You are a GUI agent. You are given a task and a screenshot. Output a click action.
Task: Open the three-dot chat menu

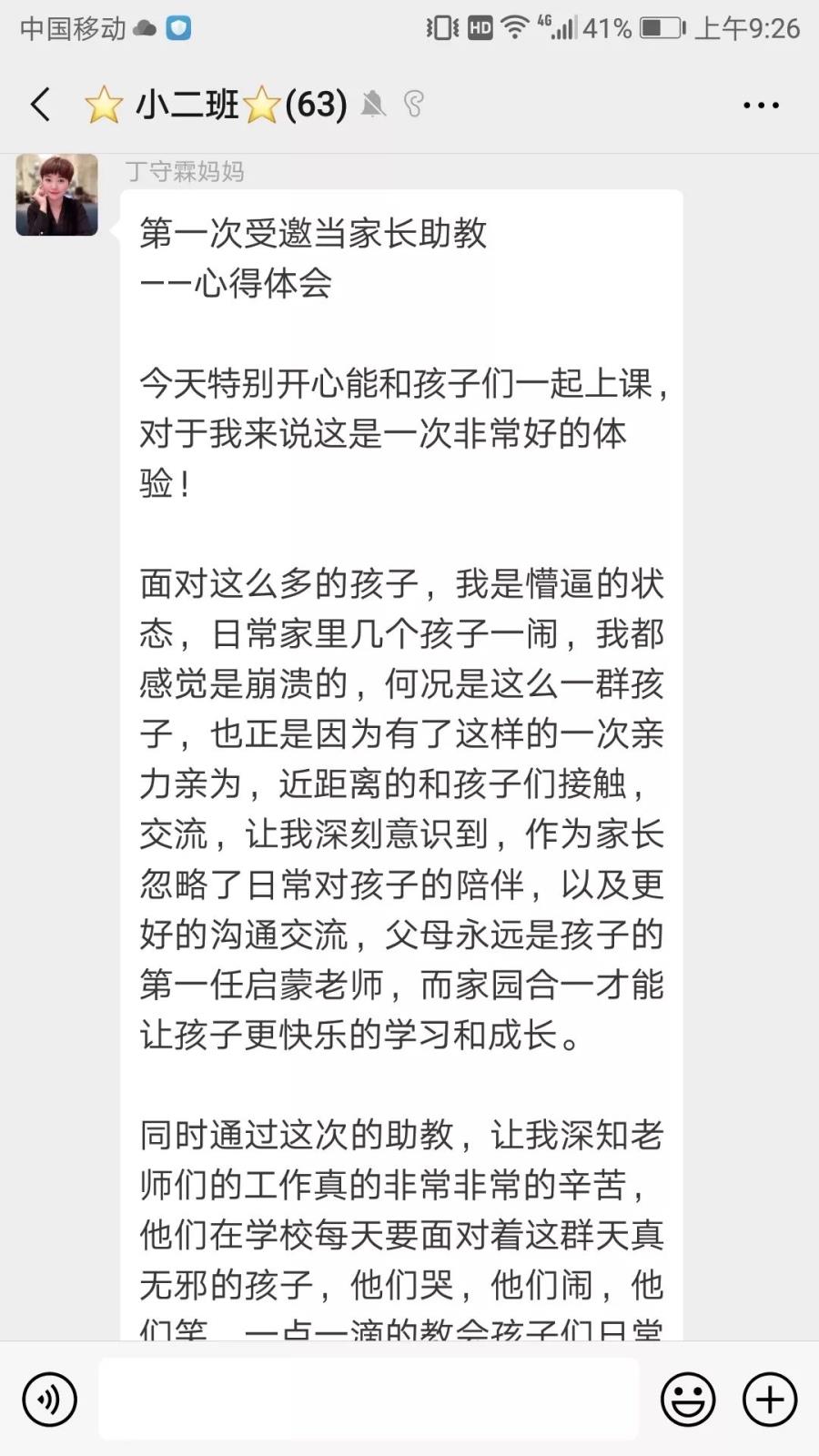pyautogui.click(x=761, y=106)
